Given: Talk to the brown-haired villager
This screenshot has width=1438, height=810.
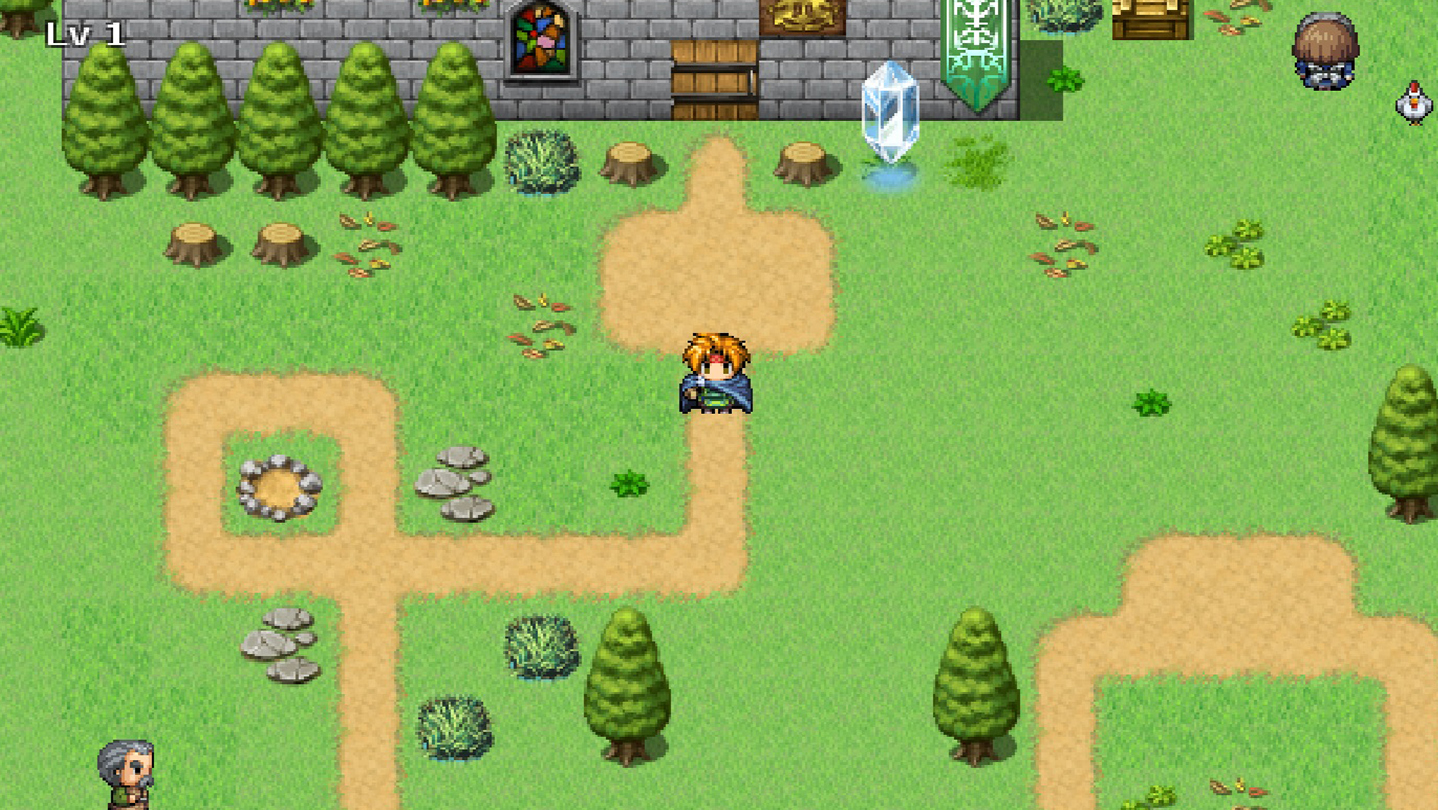Looking at the screenshot, I should click(1325, 52).
